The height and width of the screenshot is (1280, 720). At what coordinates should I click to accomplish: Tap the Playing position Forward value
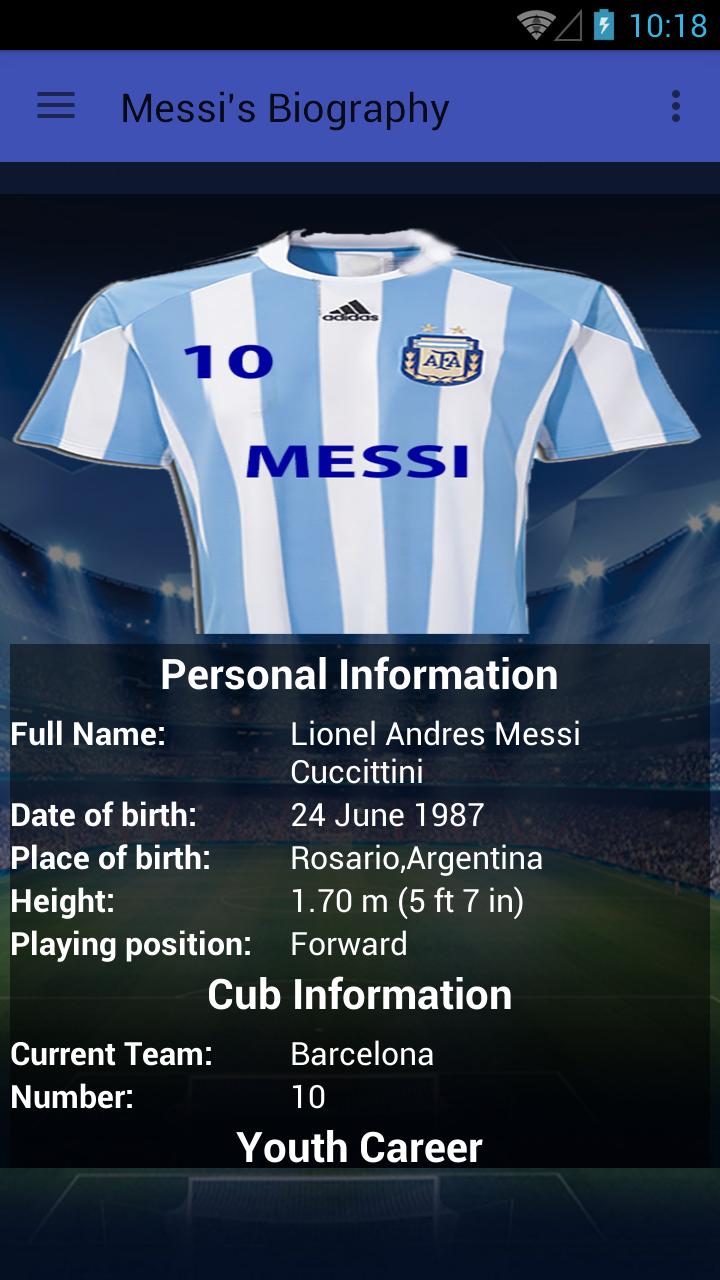347,943
